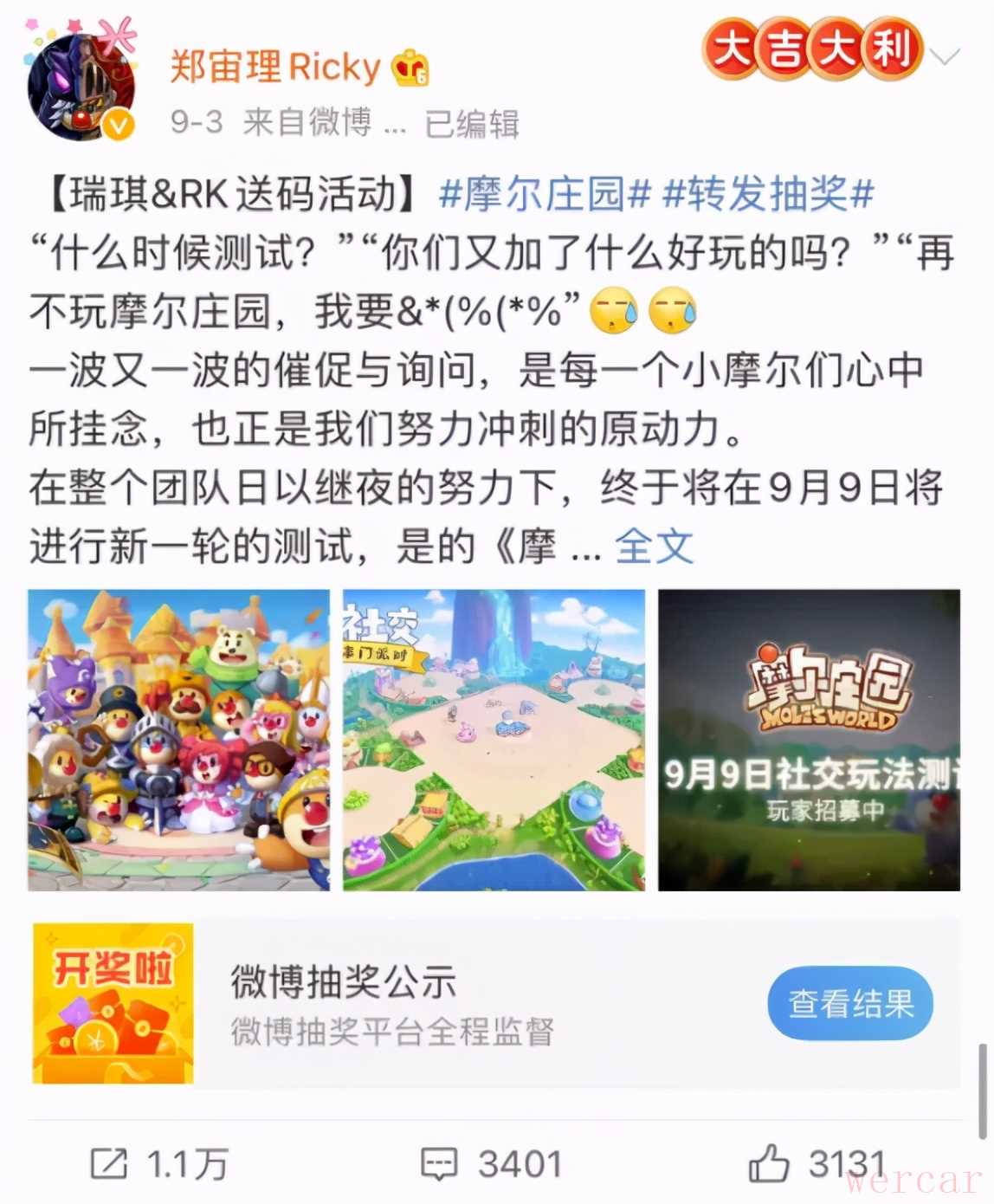Open the 社交 island map image

(x=494, y=740)
